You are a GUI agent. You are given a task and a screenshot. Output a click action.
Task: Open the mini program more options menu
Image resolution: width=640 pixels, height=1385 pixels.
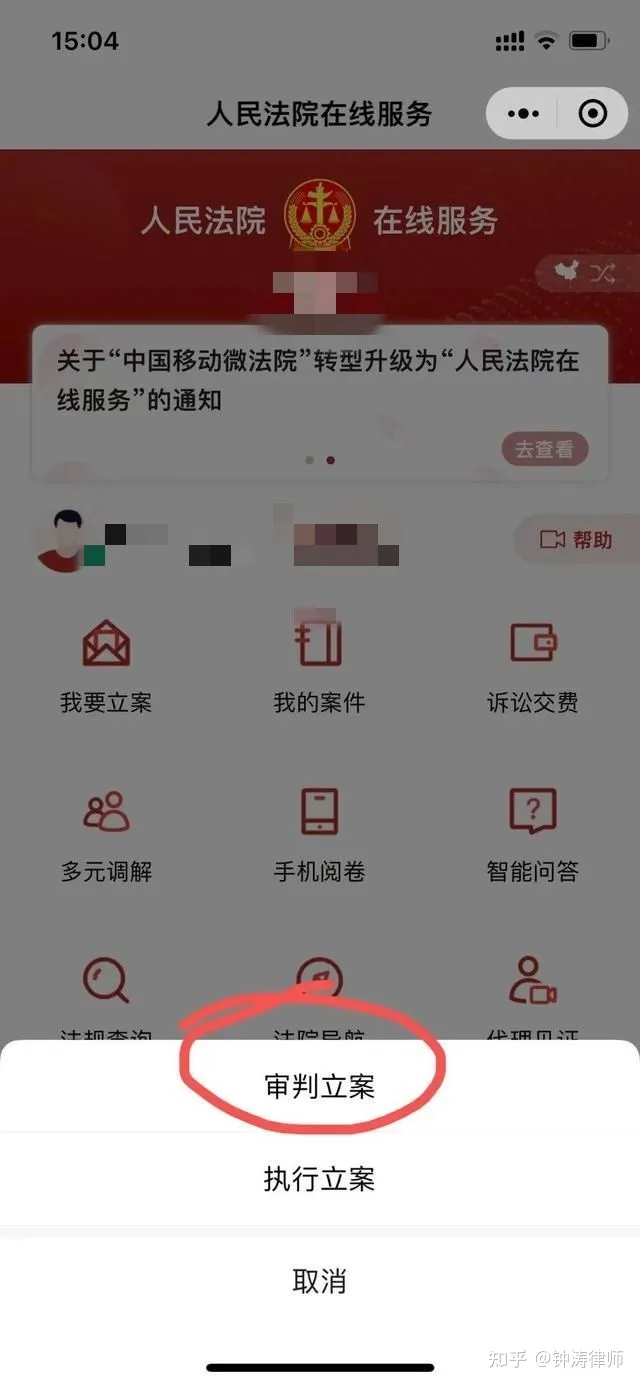[523, 114]
